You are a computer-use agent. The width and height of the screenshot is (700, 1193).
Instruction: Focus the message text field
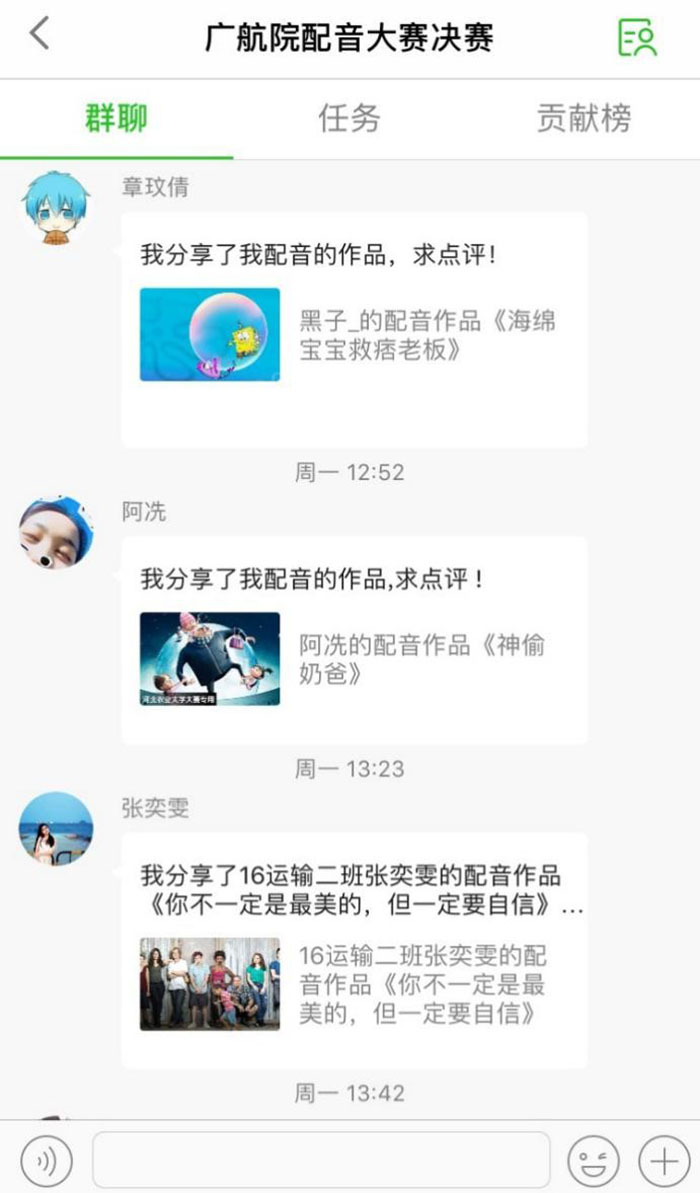tap(321, 1160)
